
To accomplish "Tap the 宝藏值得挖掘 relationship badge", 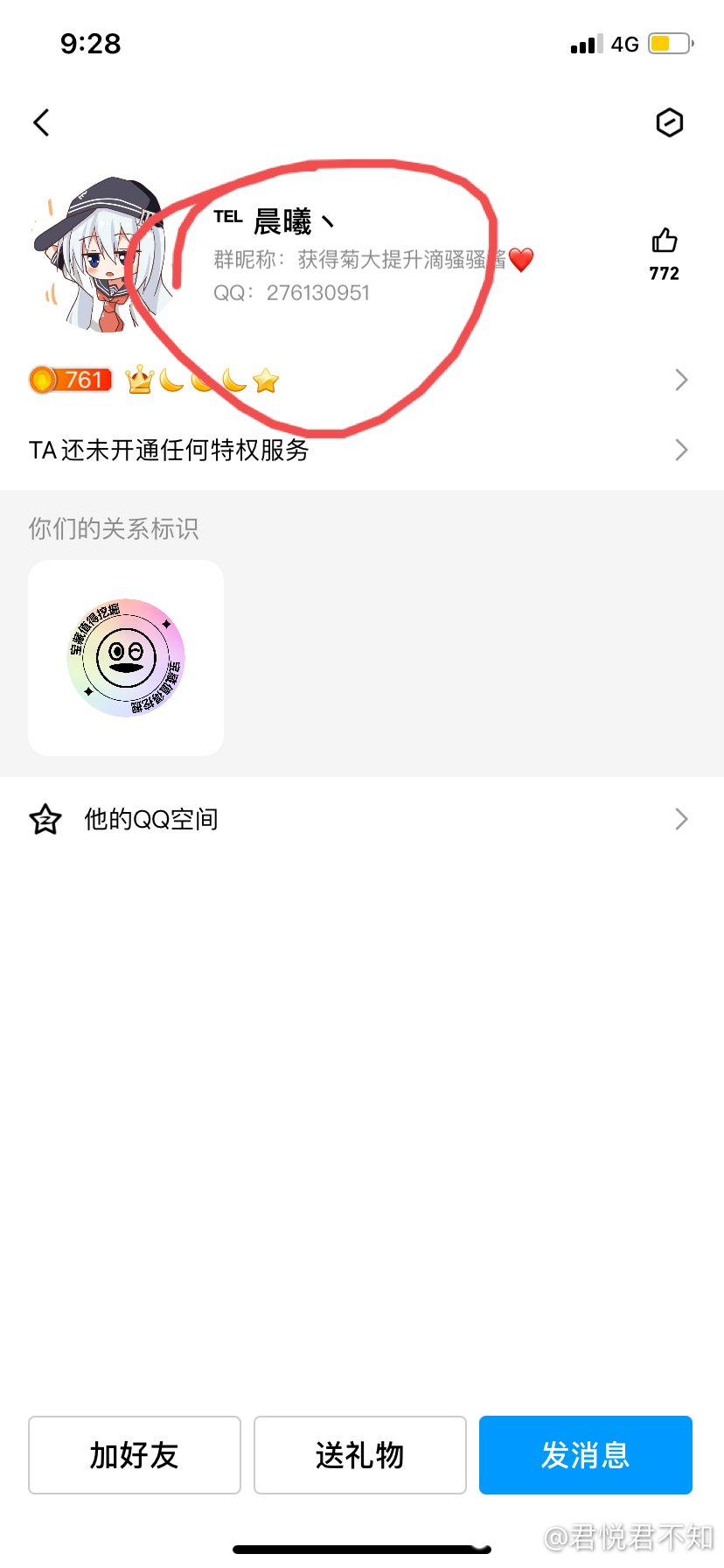I will click(125, 657).
